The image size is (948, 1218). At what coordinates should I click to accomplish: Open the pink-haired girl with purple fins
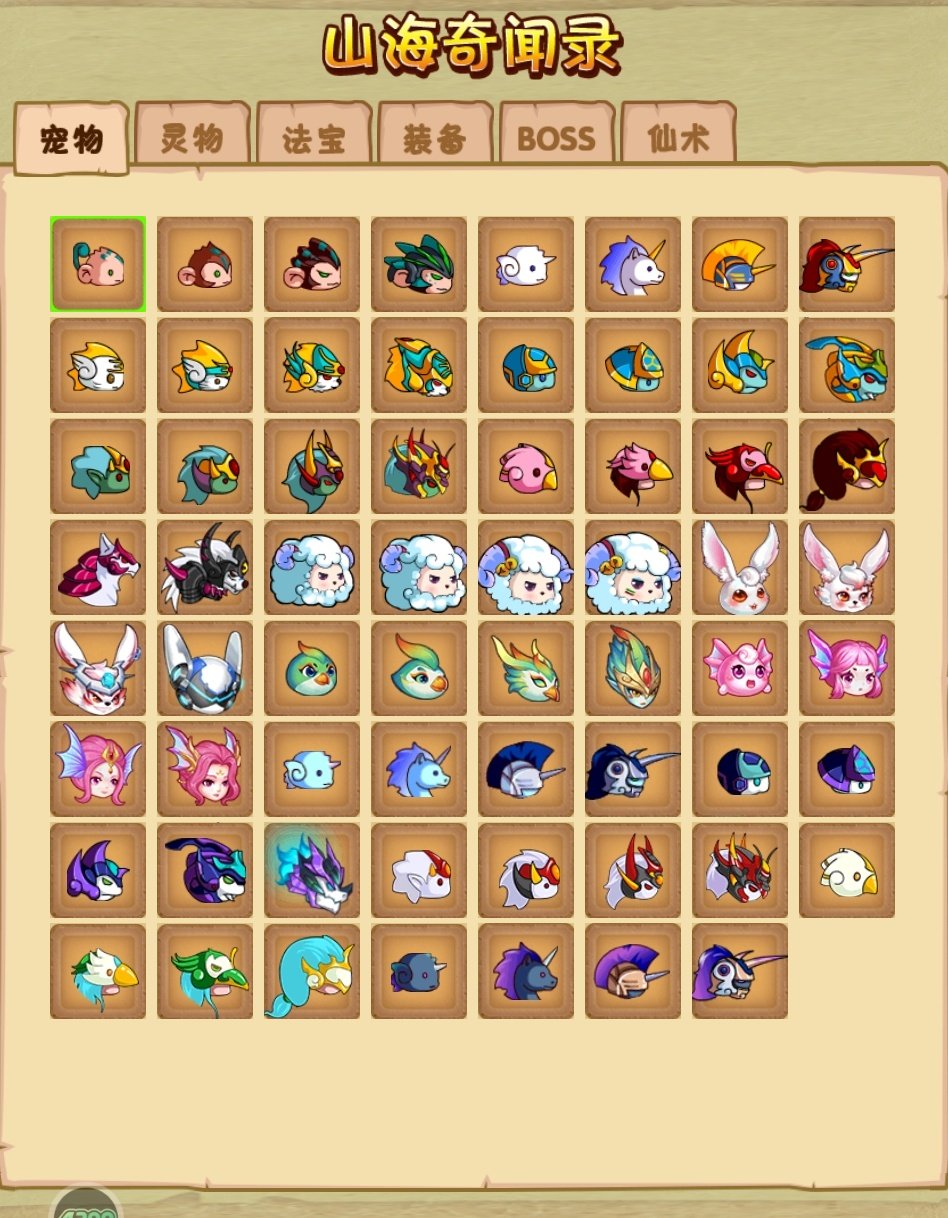point(847,668)
